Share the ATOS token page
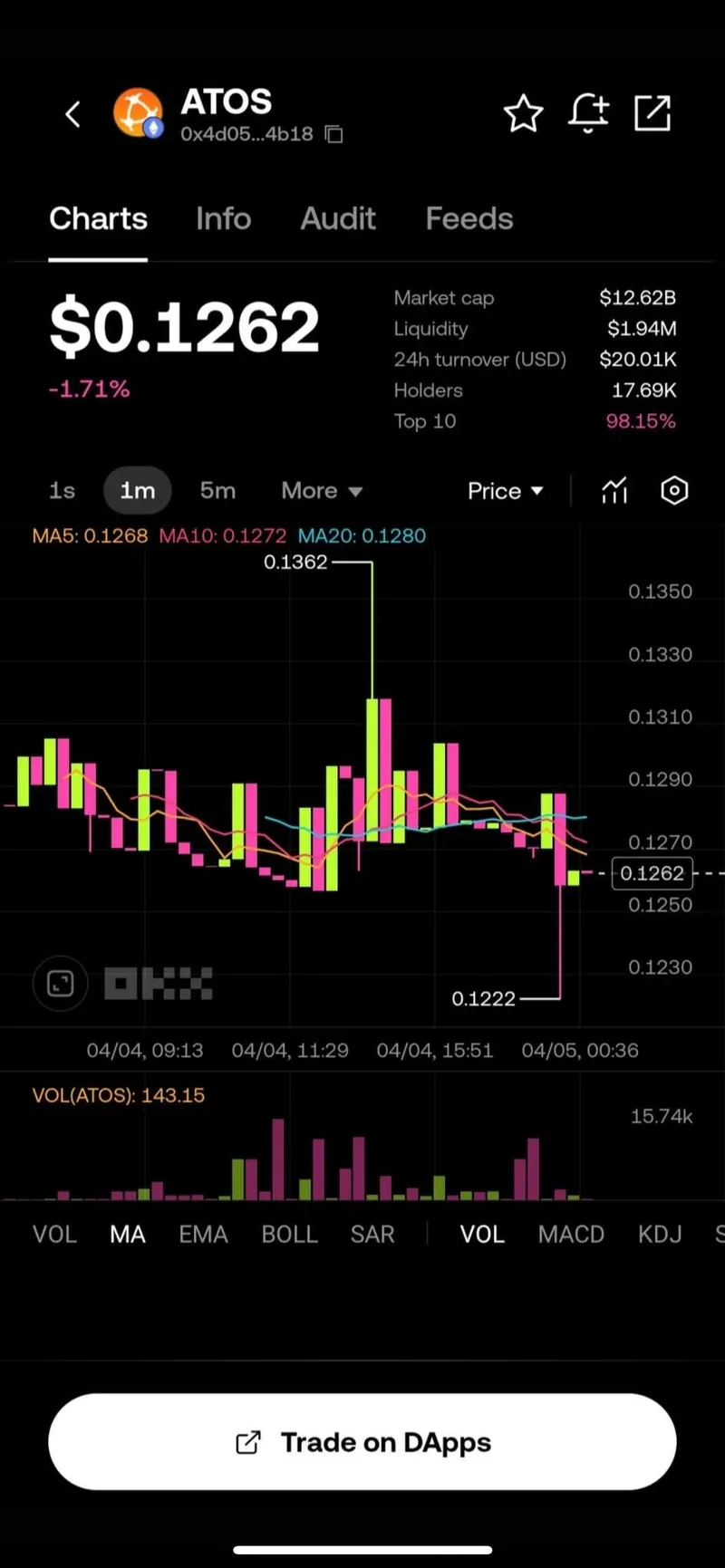The image size is (725, 1568). point(652,114)
